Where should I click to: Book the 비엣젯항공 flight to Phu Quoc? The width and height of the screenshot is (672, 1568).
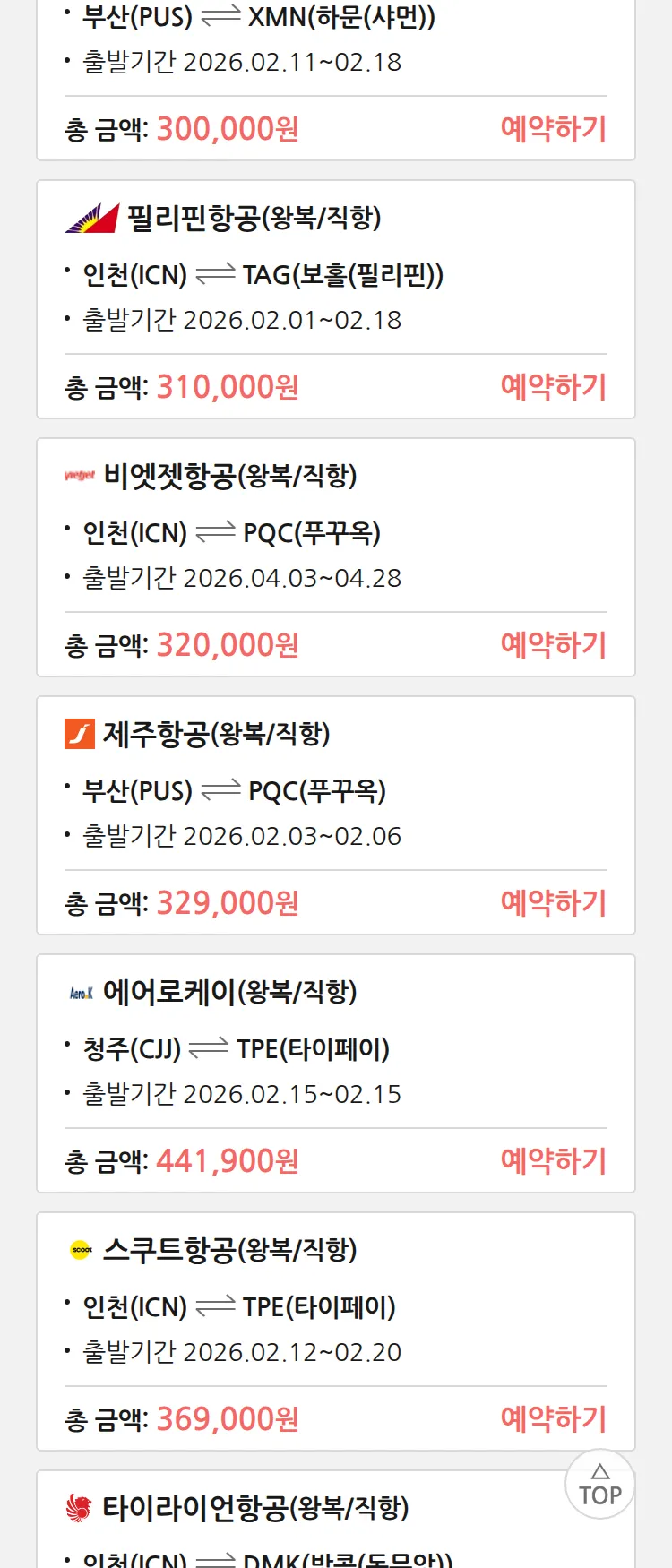tap(553, 645)
